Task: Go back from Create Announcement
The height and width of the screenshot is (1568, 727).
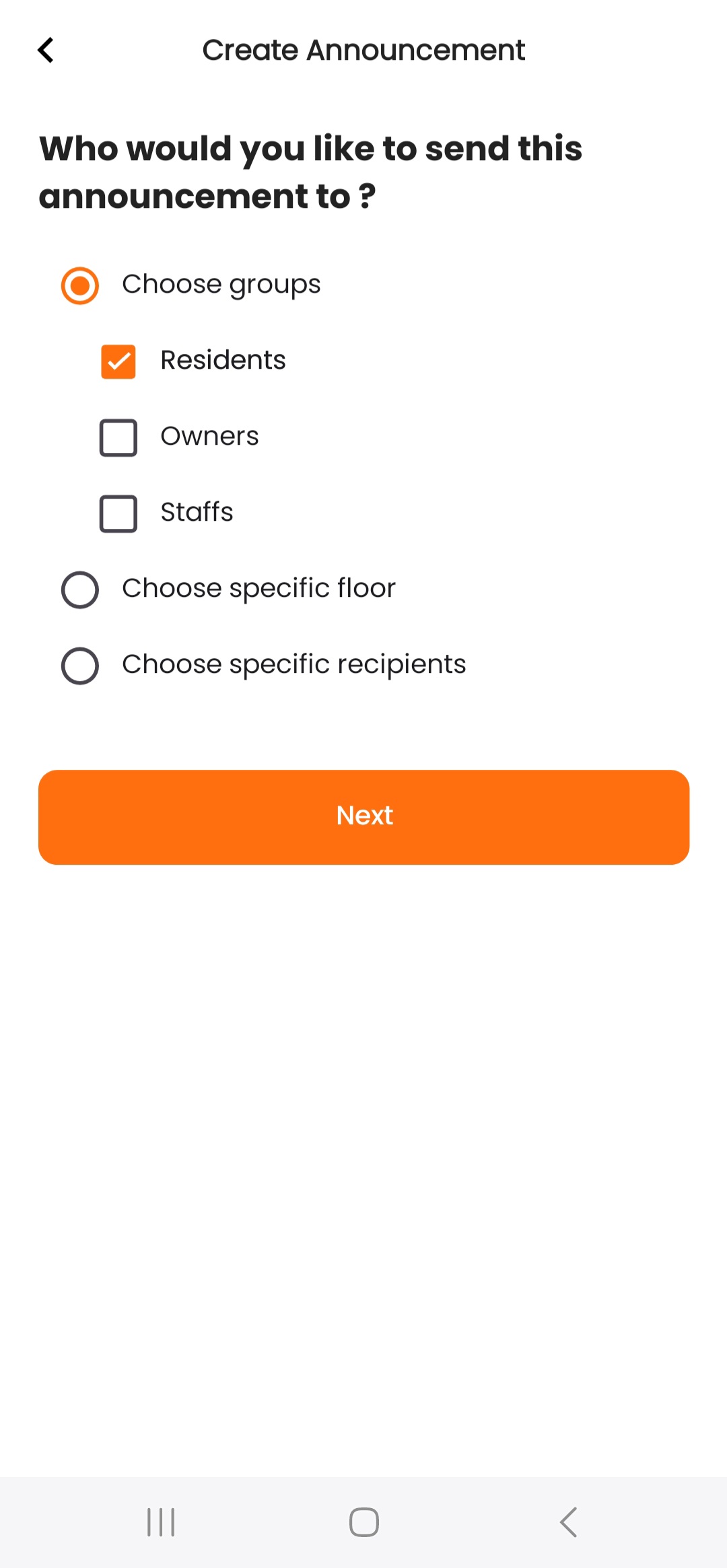Action: coord(46,50)
